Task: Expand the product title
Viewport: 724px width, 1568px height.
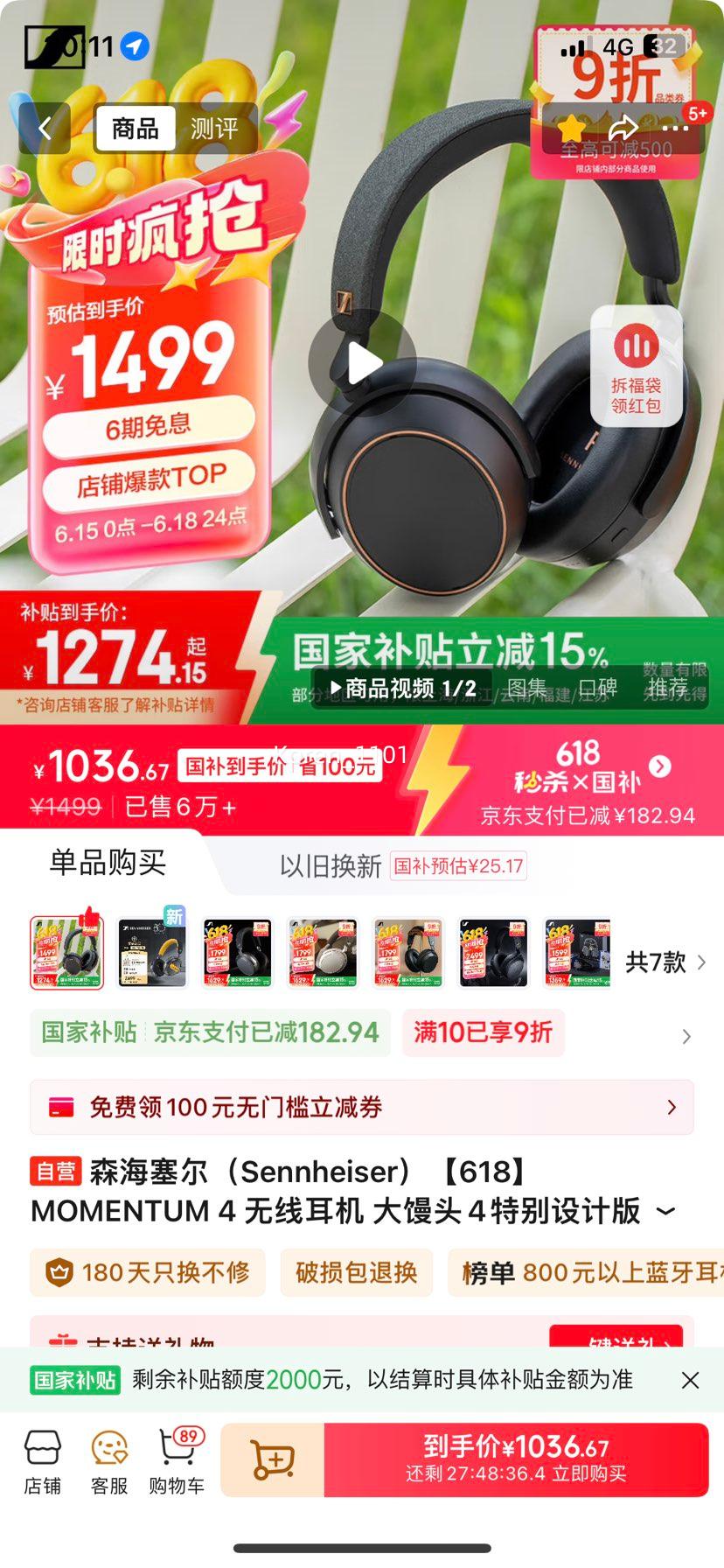Action: point(666,1211)
